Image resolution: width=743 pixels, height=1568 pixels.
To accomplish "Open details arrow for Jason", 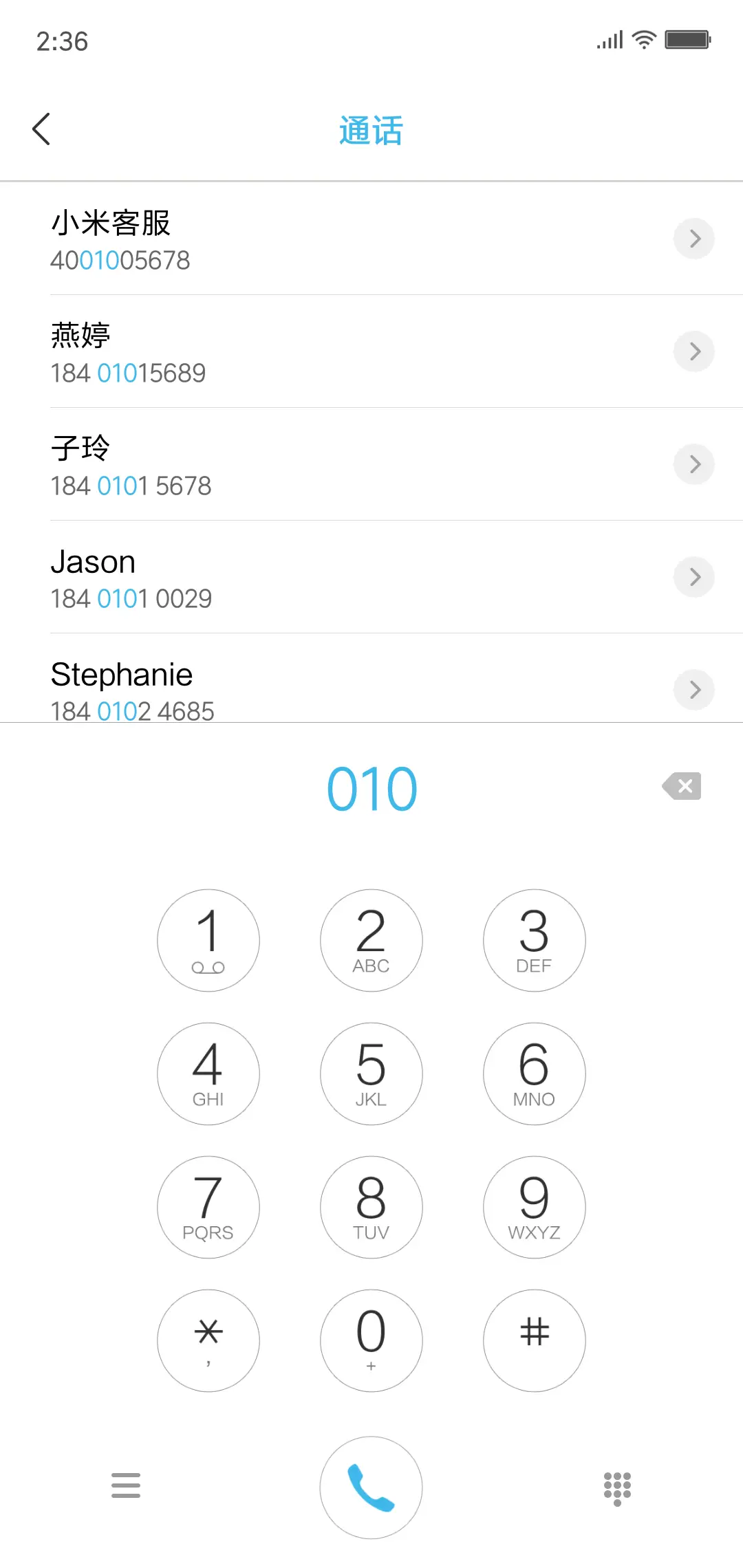I will pos(693,577).
